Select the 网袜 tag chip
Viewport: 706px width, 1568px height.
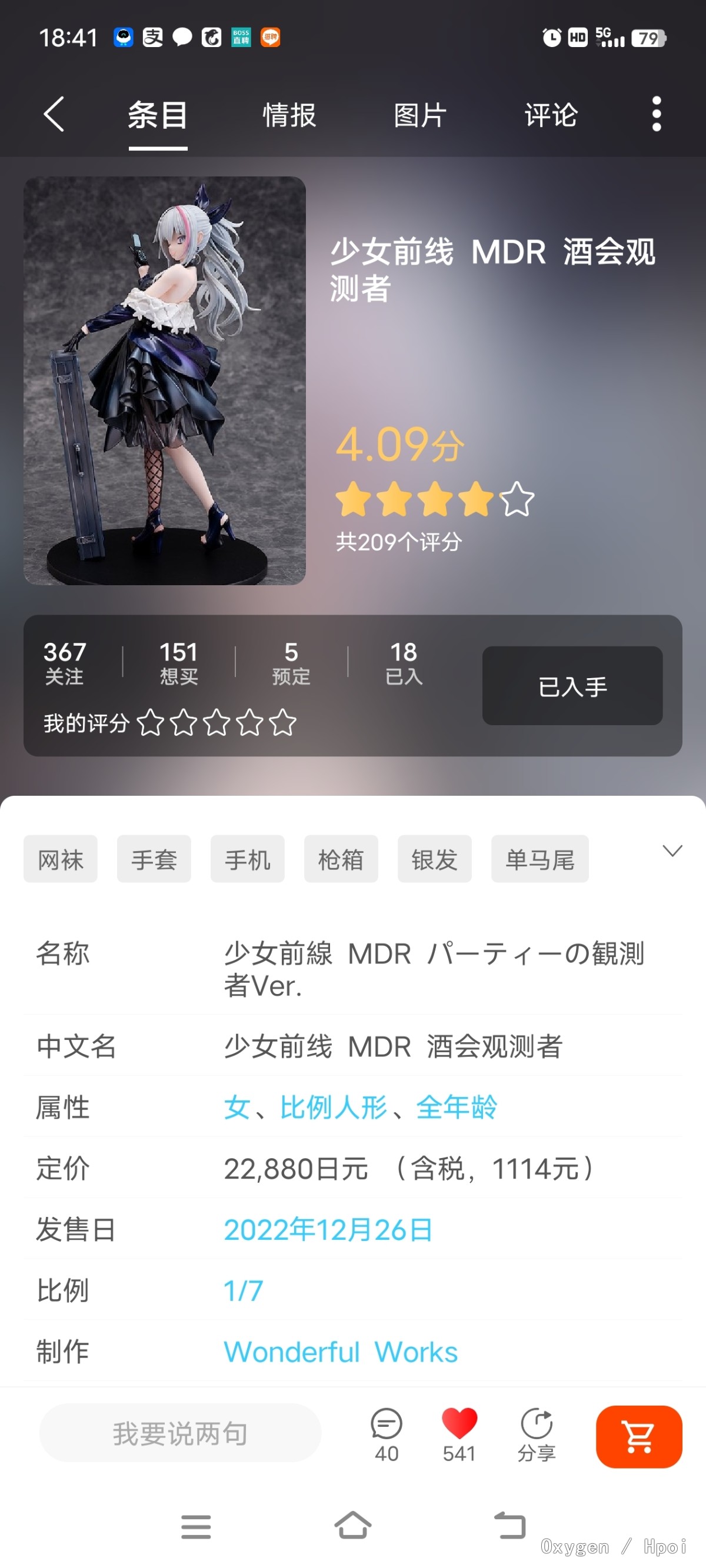point(61,859)
